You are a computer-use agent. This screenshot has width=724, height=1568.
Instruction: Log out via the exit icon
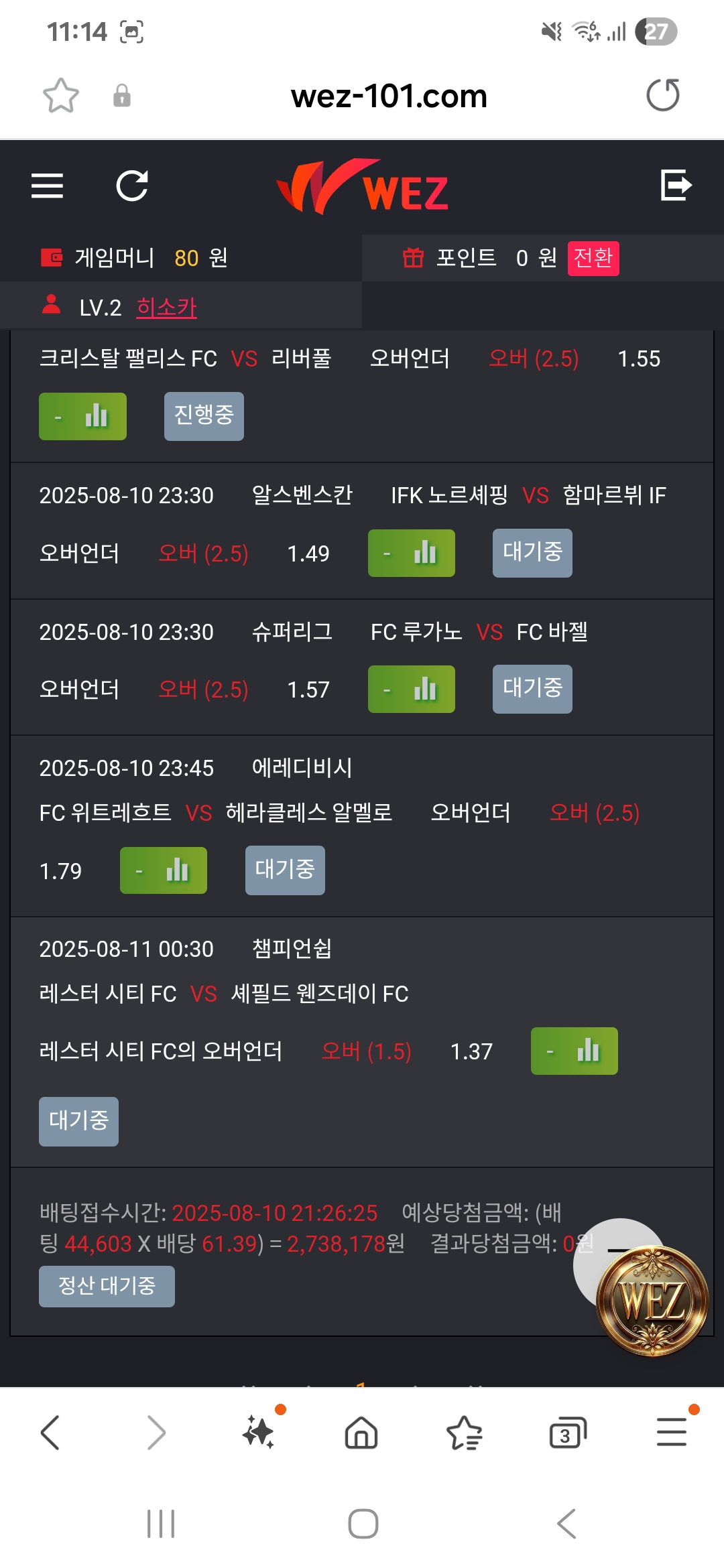pos(676,186)
